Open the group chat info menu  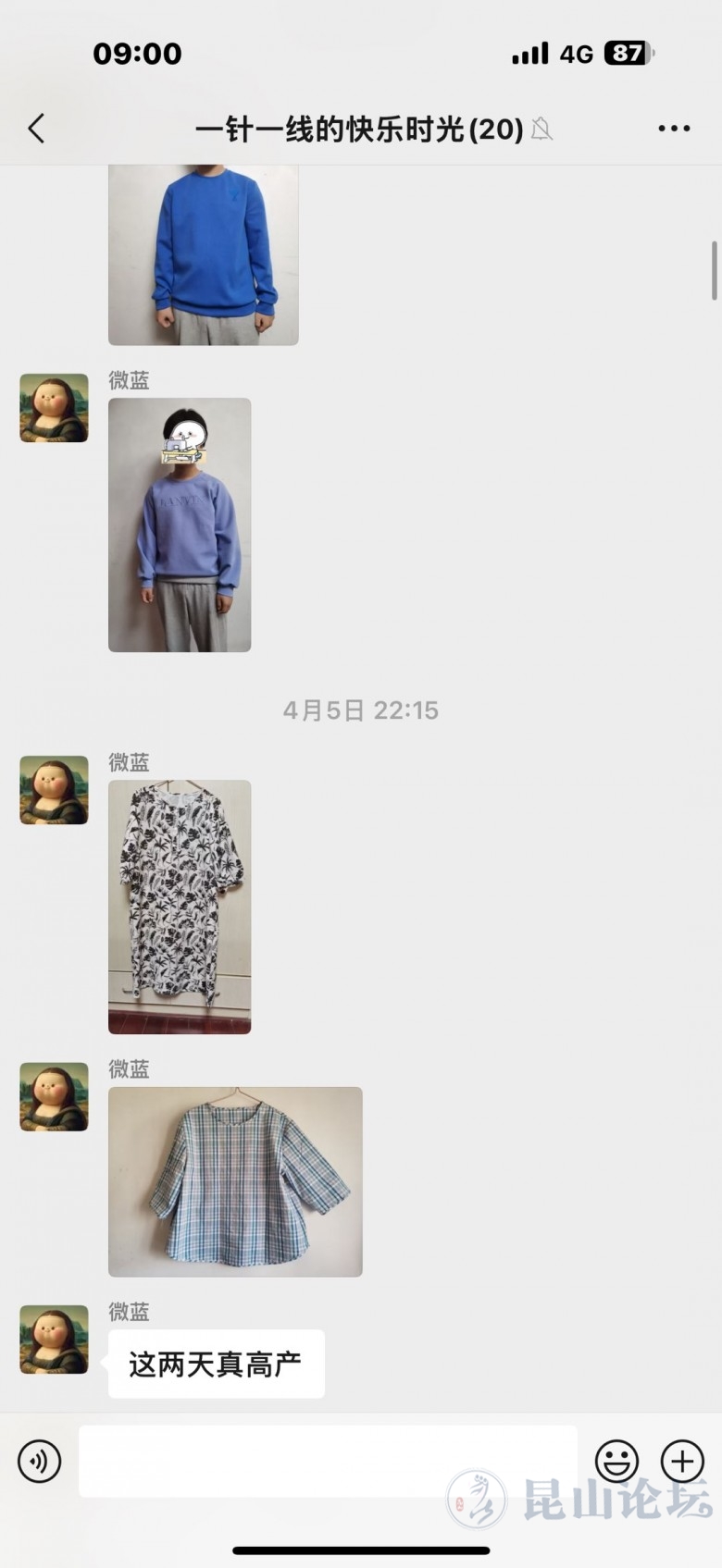pyautogui.click(x=674, y=129)
